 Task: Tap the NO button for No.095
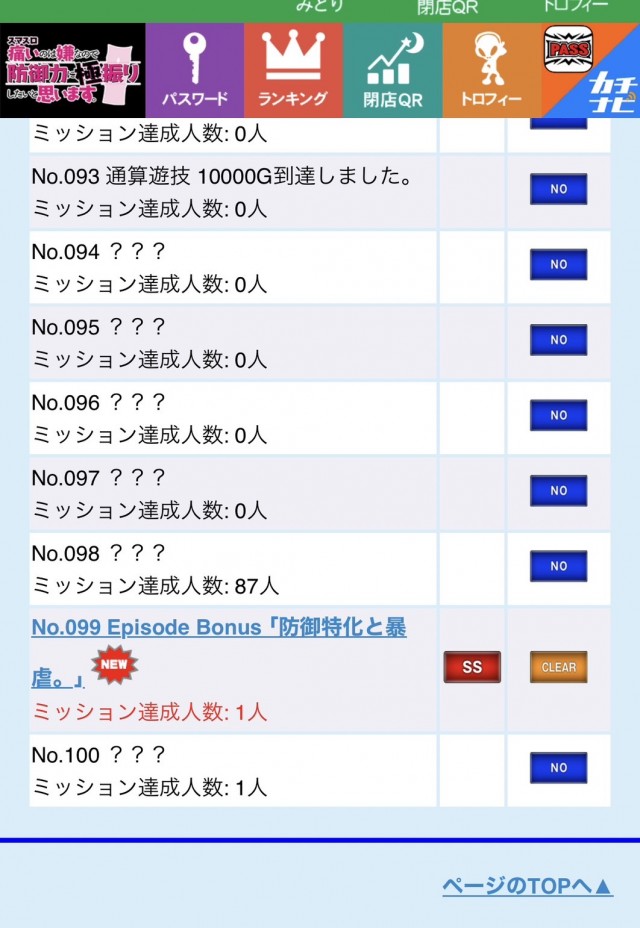click(558, 340)
